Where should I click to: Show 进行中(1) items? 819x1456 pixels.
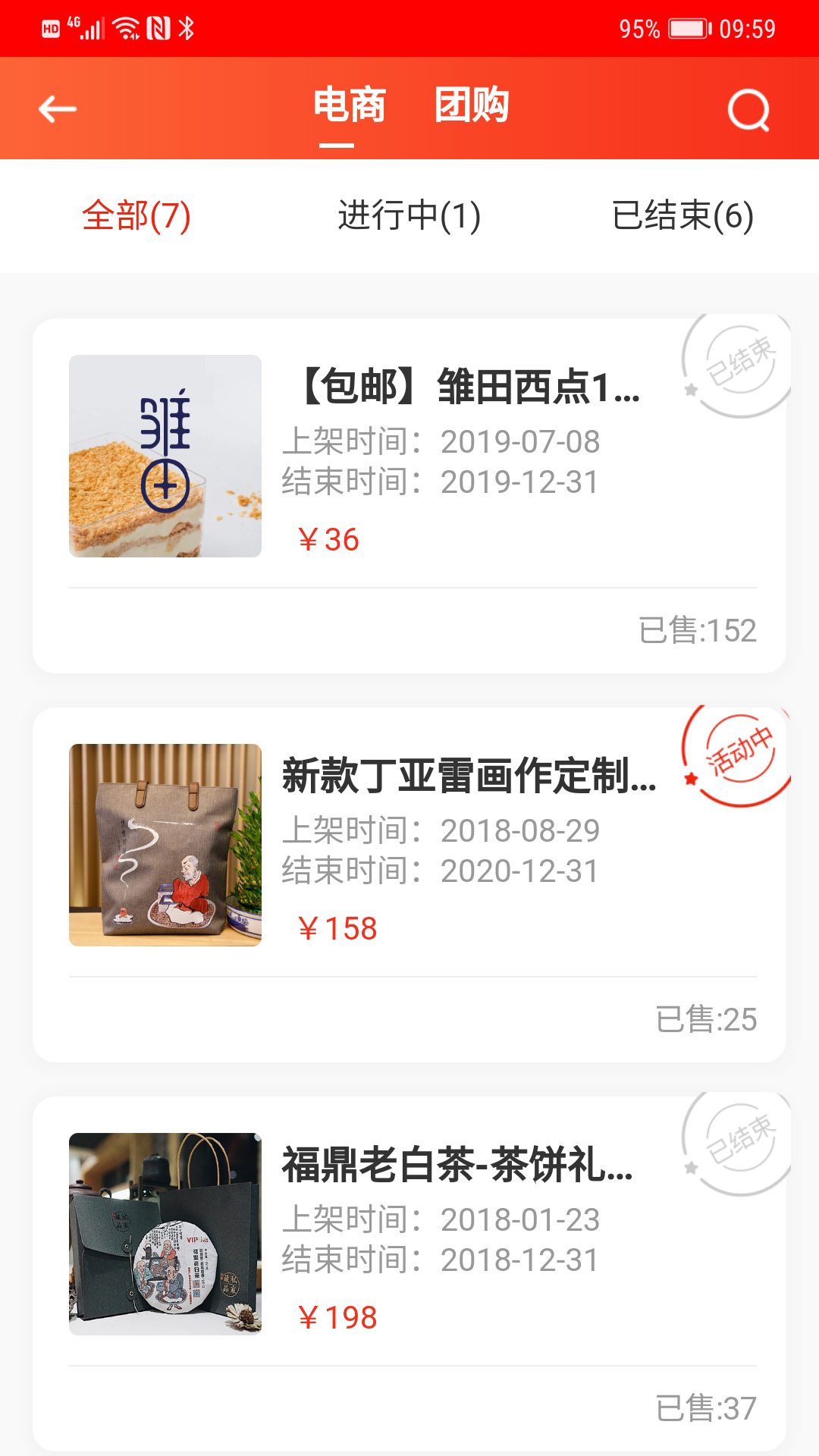point(409,216)
